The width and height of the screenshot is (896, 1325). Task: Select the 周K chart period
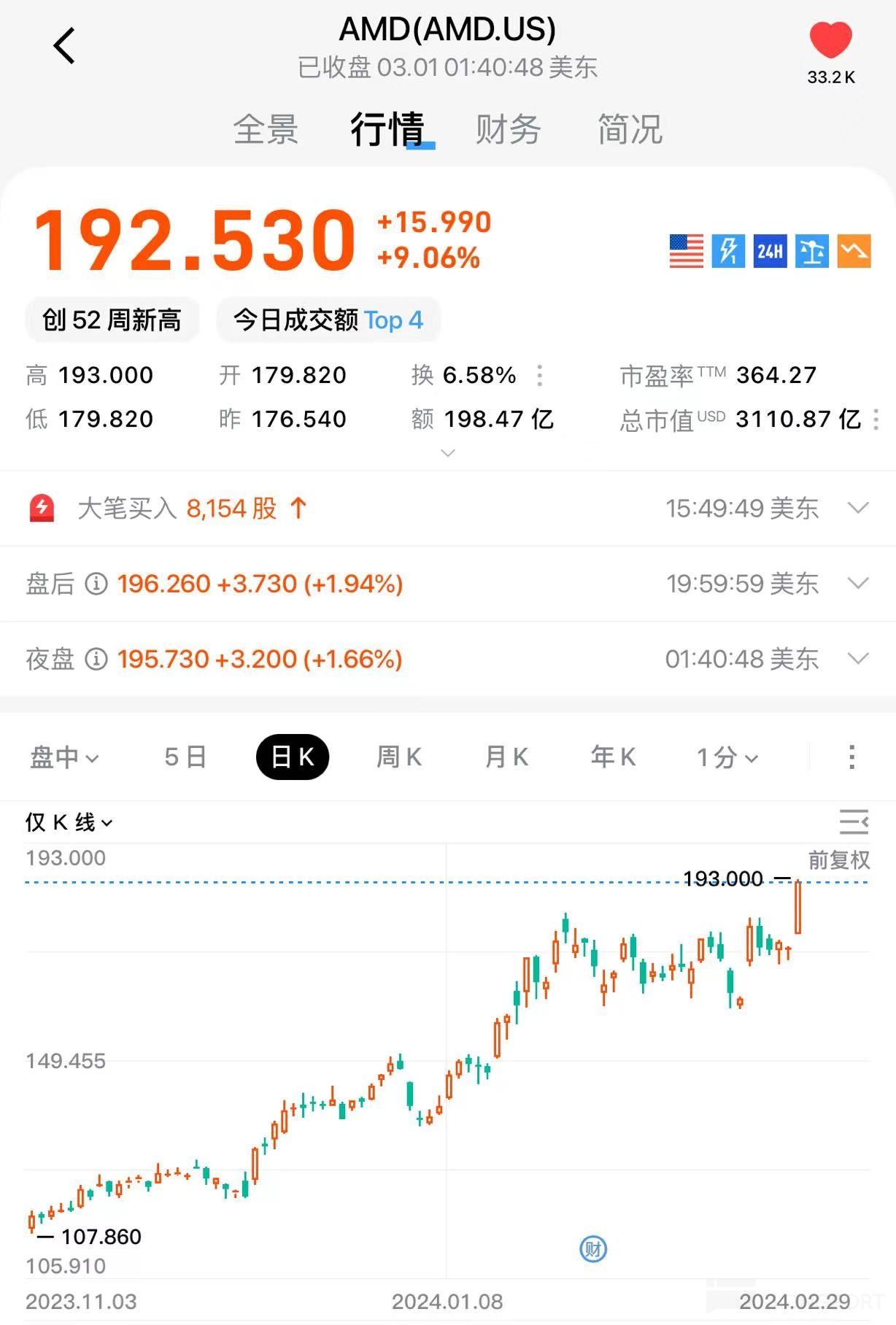click(x=399, y=757)
